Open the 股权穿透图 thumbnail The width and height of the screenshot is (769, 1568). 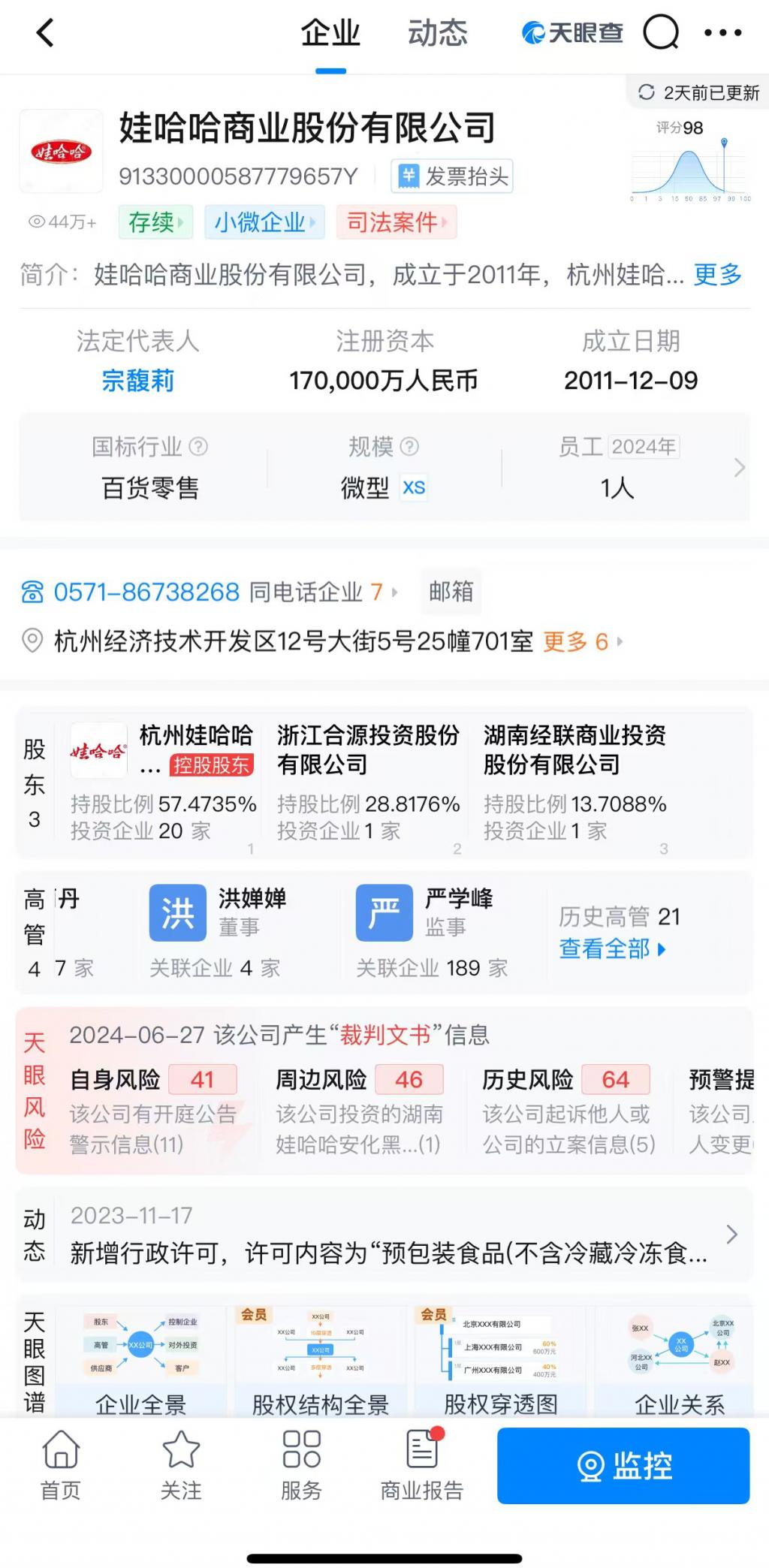[499, 1346]
